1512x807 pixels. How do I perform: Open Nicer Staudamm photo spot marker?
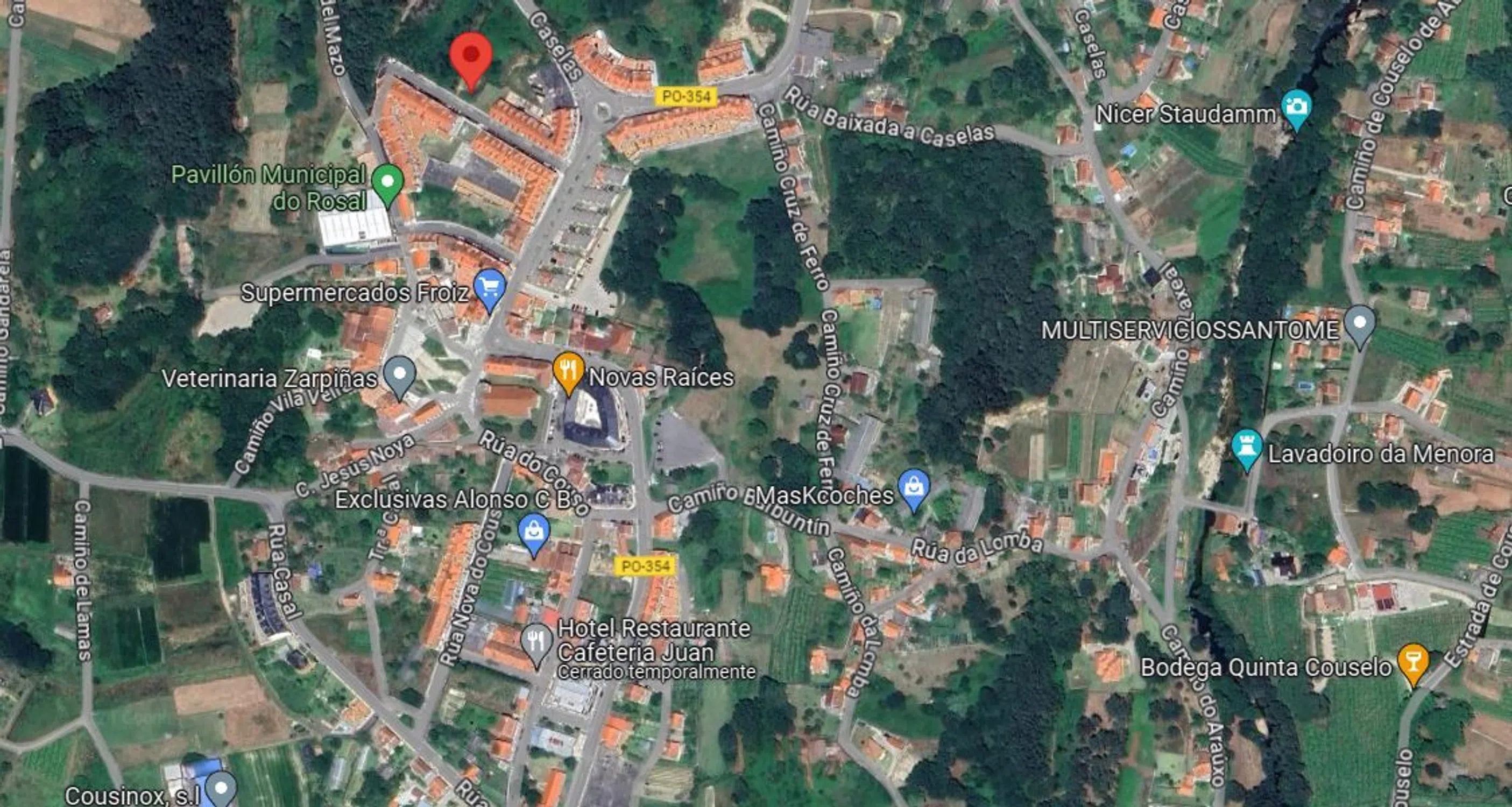pyautogui.click(x=1297, y=108)
